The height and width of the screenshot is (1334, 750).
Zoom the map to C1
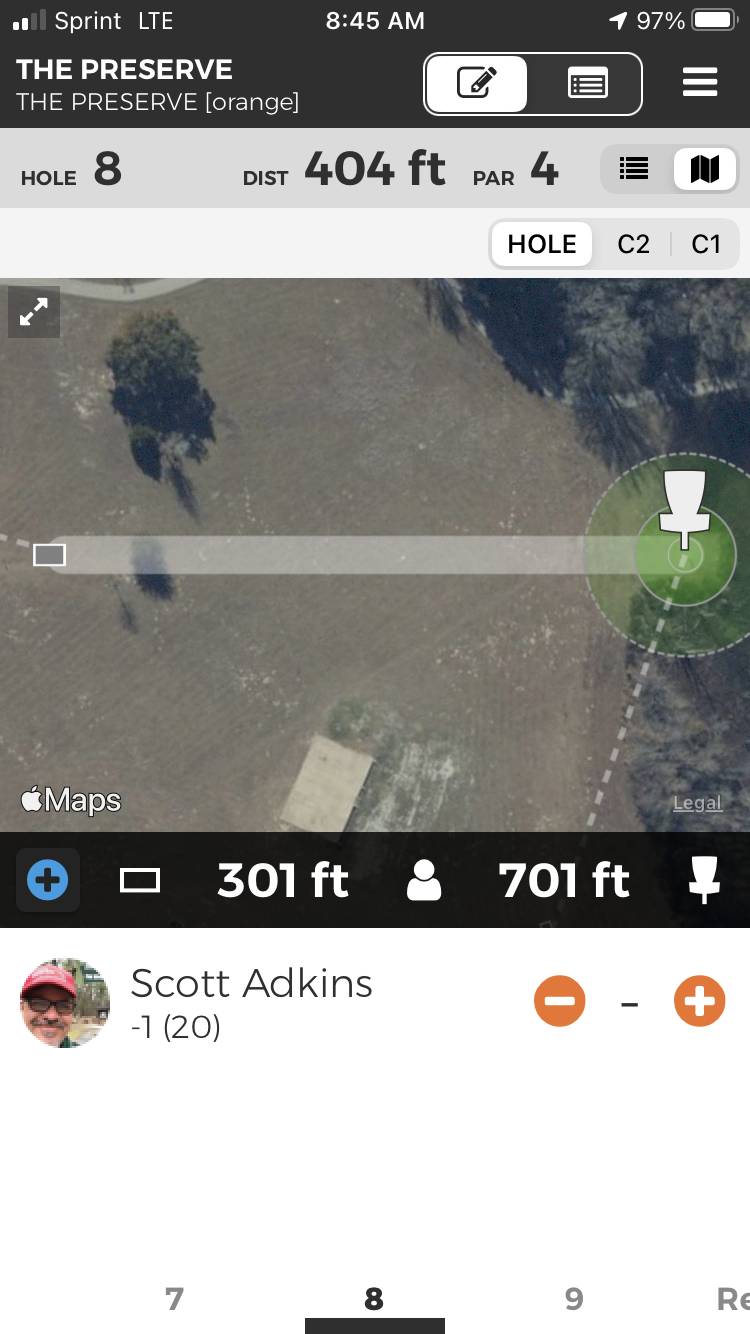[x=706, y=245]
